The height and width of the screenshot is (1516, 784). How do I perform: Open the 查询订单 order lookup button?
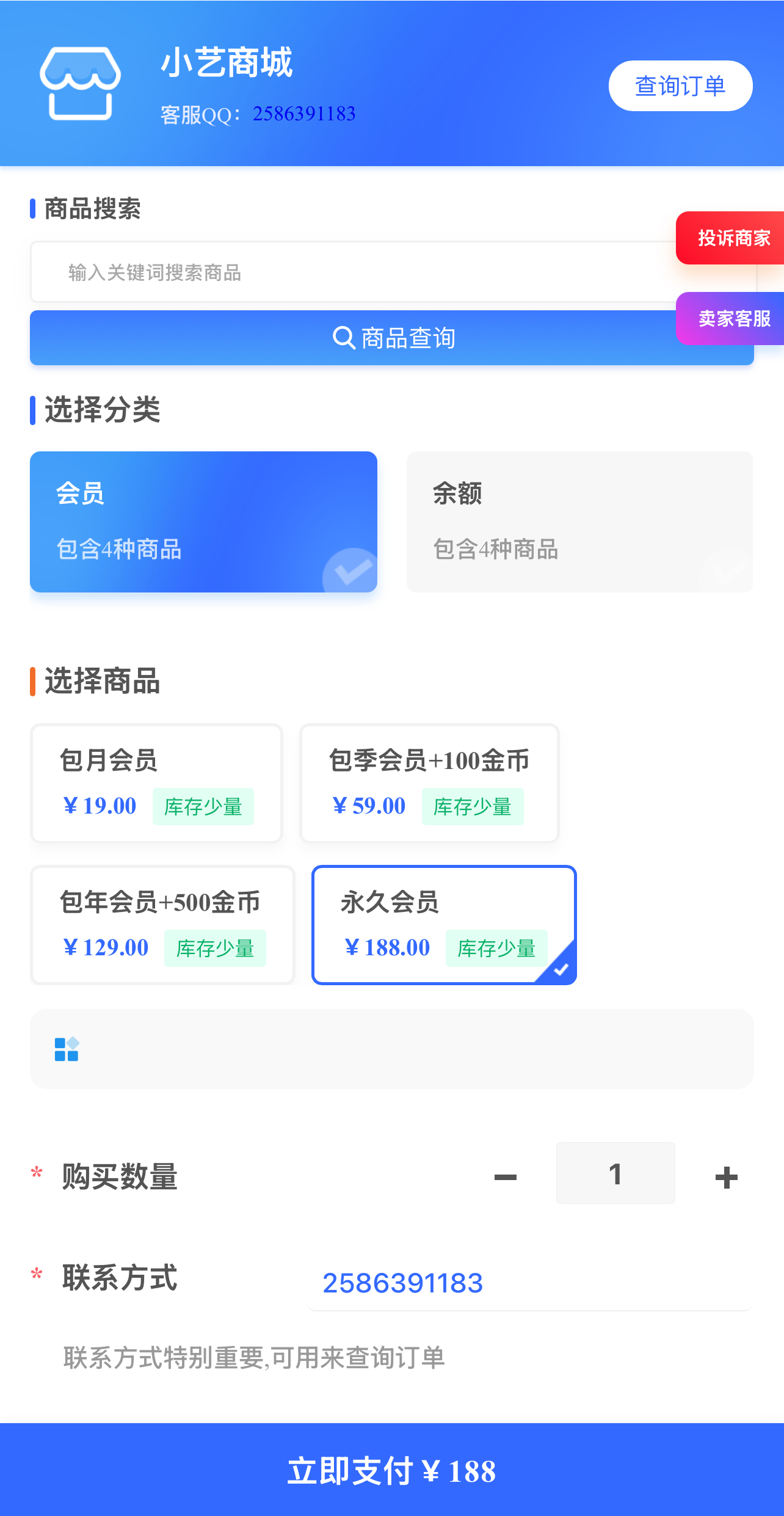coord(680,86)
